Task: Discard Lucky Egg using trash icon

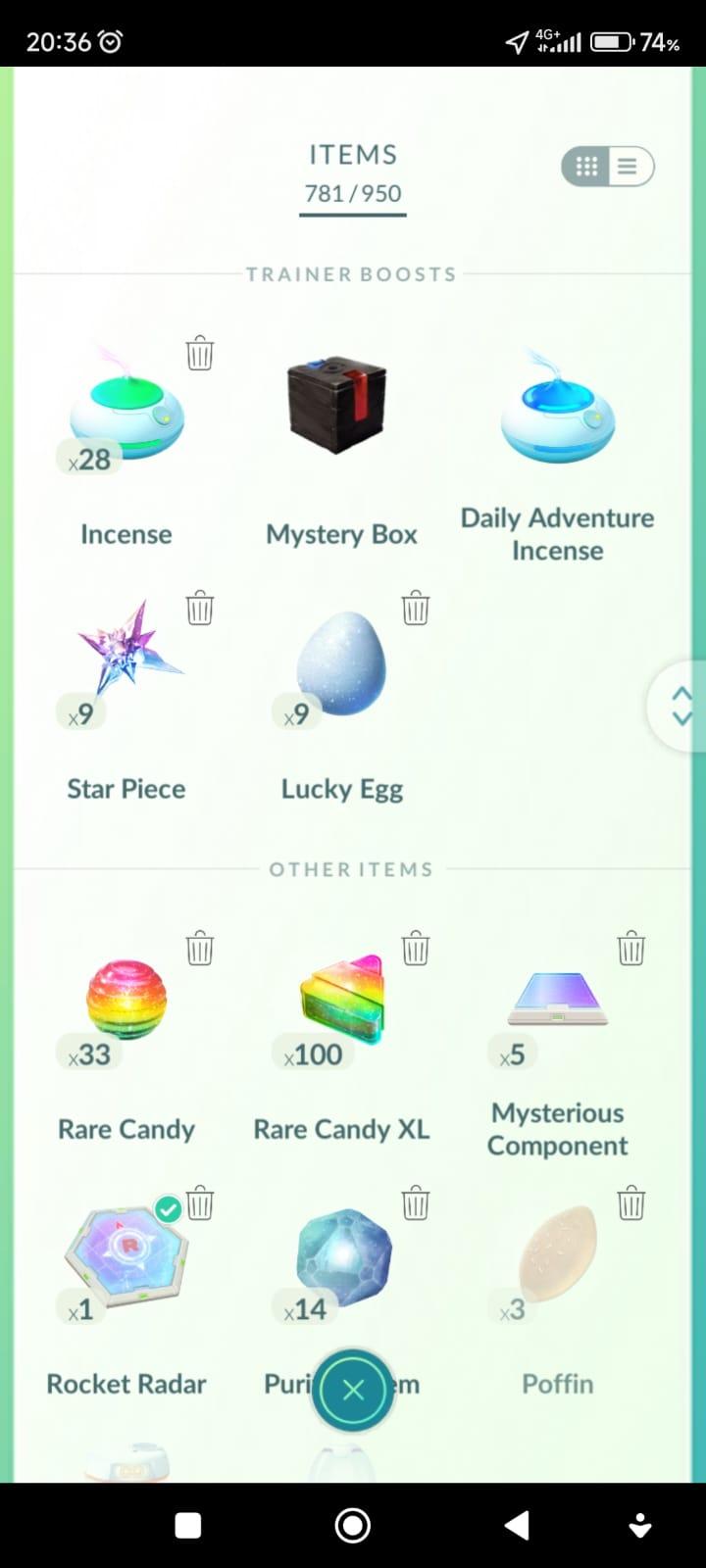Action: point(416,608)
